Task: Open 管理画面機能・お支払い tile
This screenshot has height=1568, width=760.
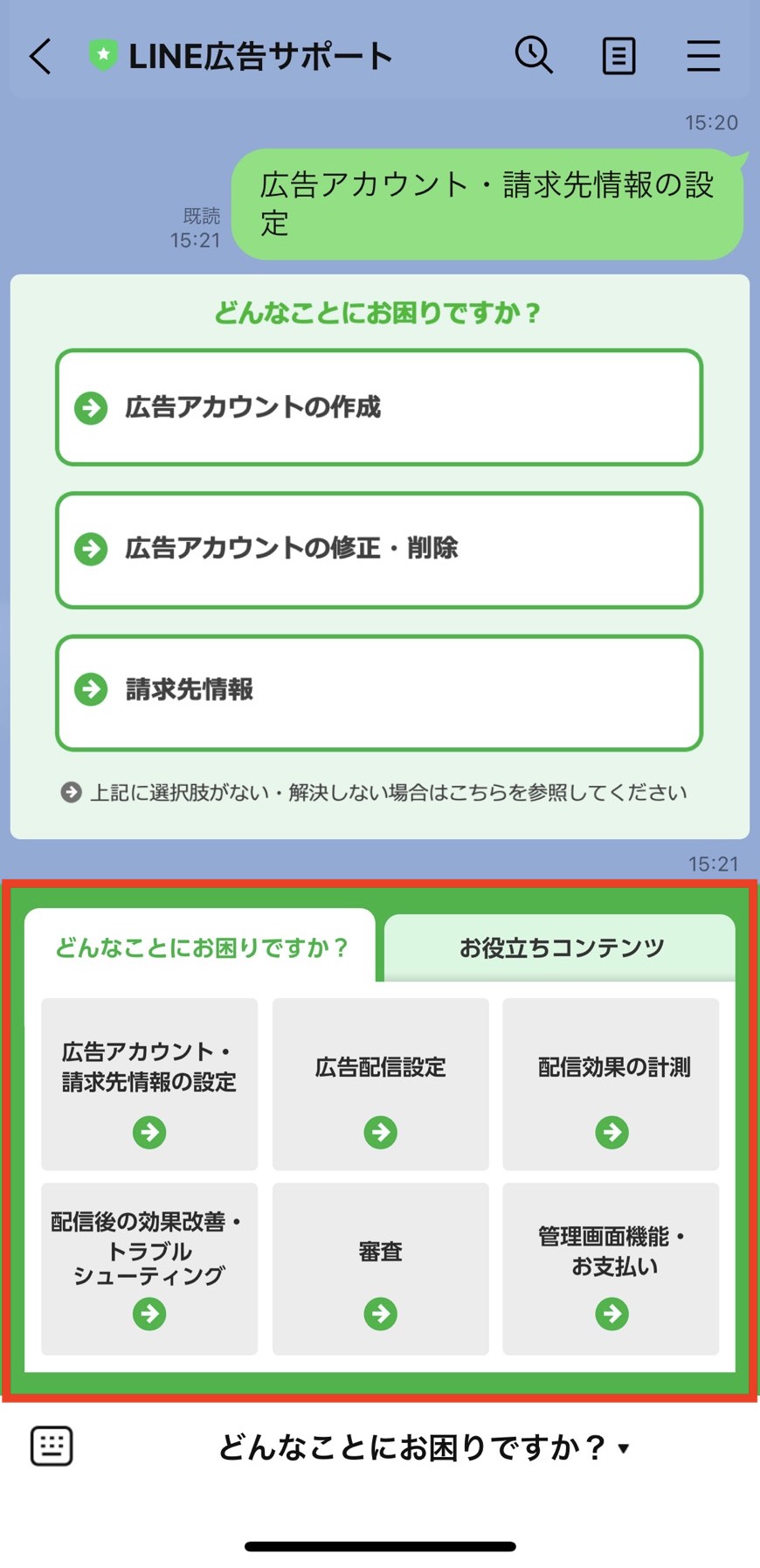Action: tap(611, 1268)
